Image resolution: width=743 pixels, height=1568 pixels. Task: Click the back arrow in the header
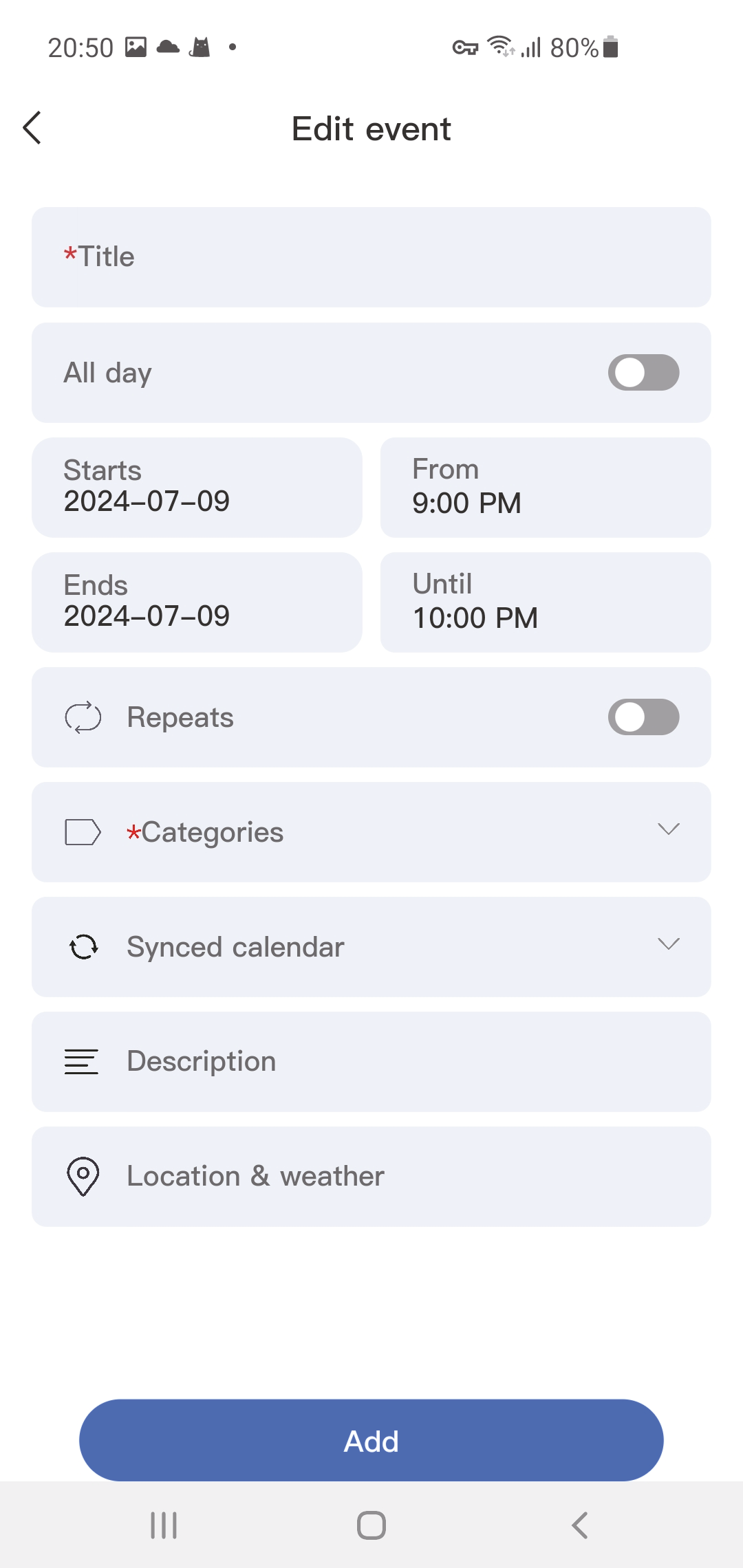tap(32, 128)
